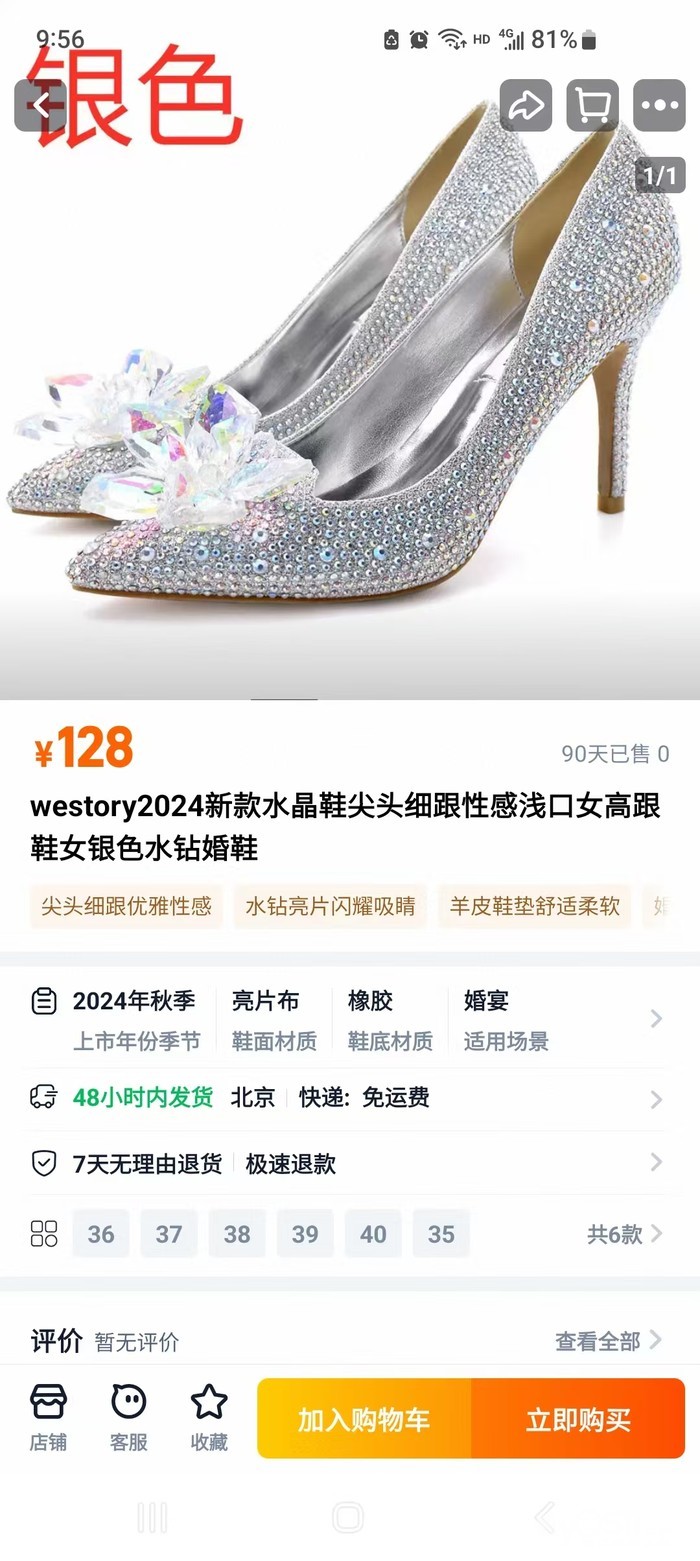Pick size 35

point(441,1234)
